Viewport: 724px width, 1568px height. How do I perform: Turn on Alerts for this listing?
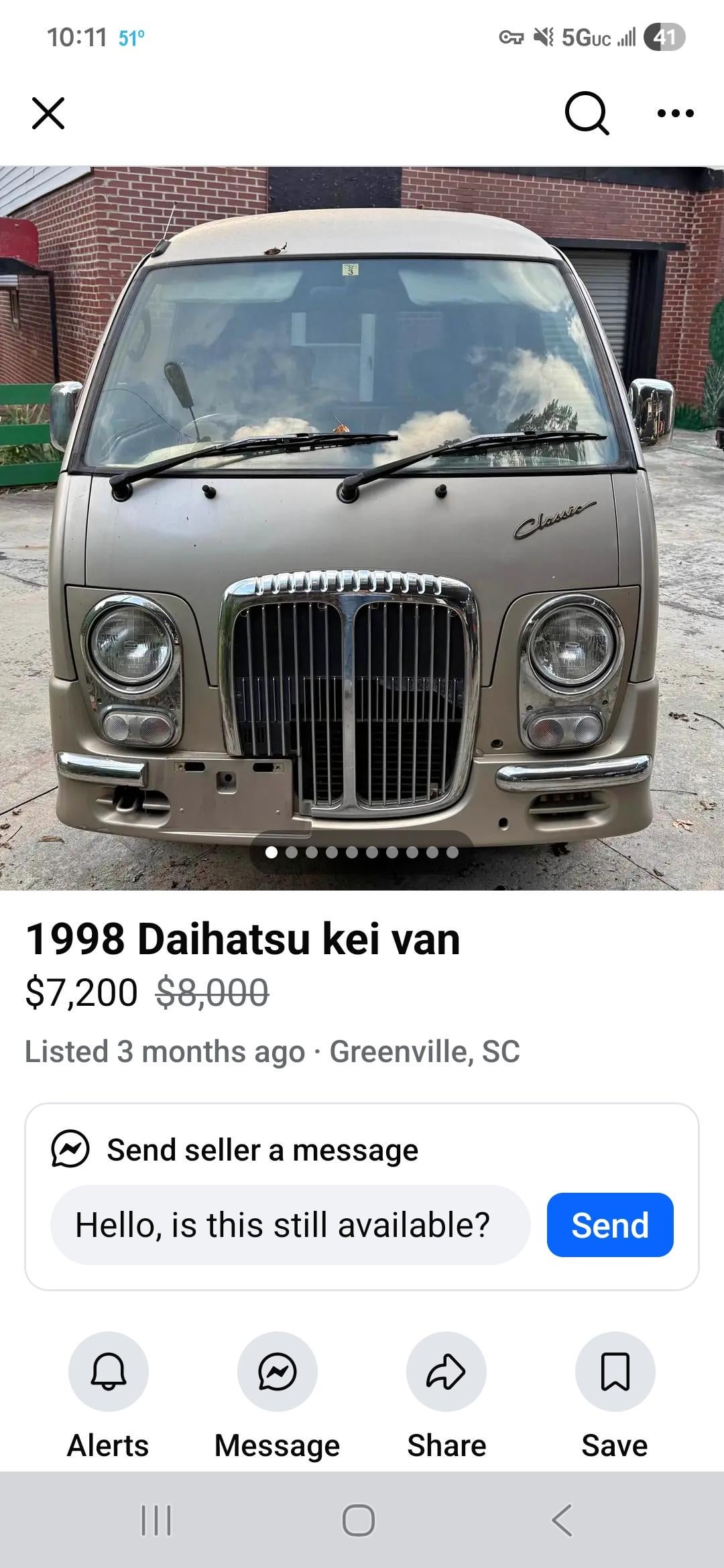[108, 1372]
